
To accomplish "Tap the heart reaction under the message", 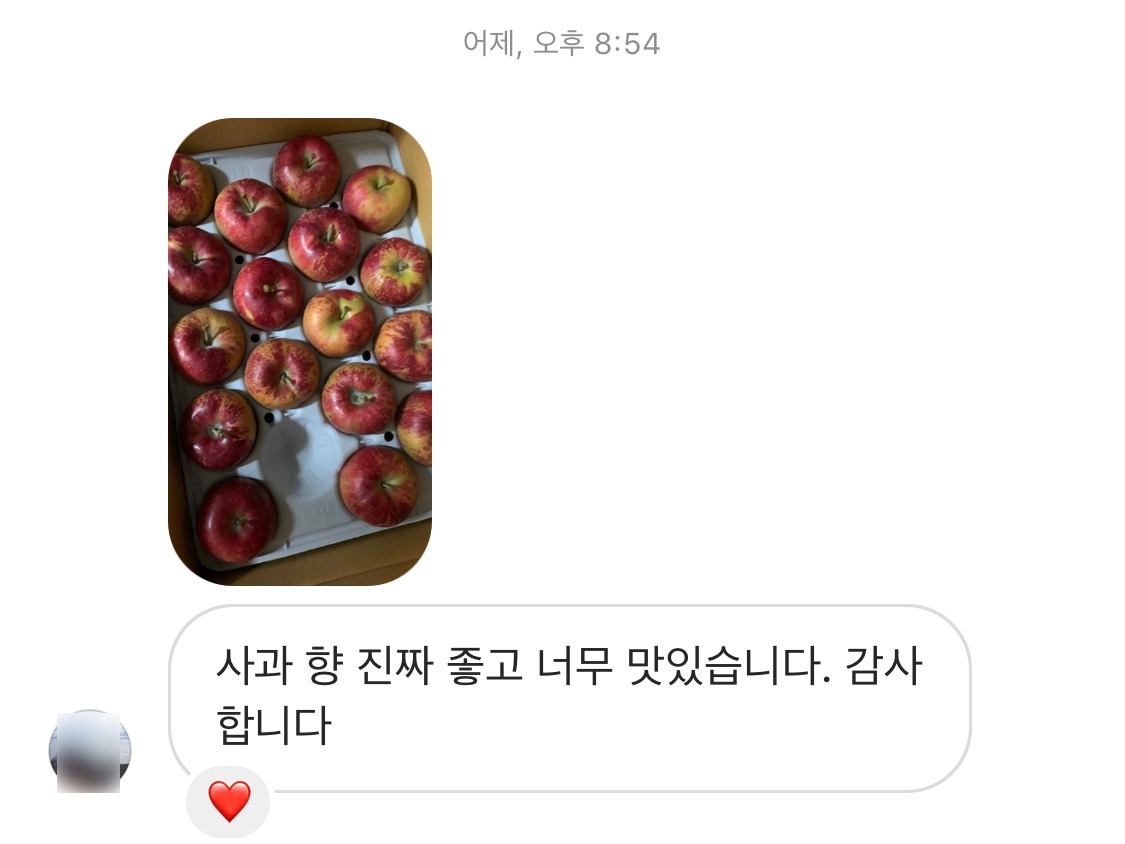I will pyautogui.click(x=229, y=801).
